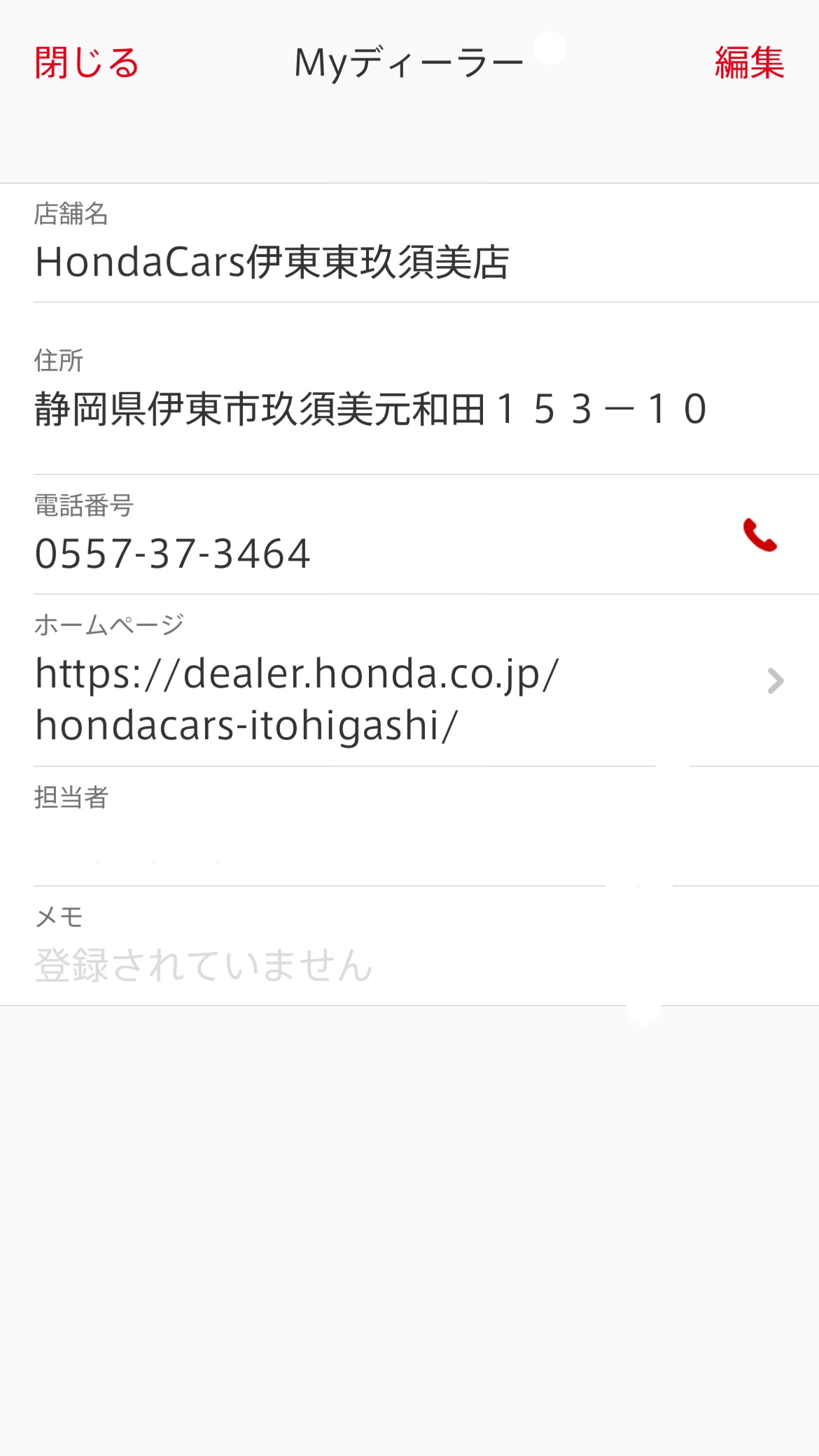Tap 閉じる to close the My Dealer page
This screenshot has height=1456, width=819.
pos(87,63)
